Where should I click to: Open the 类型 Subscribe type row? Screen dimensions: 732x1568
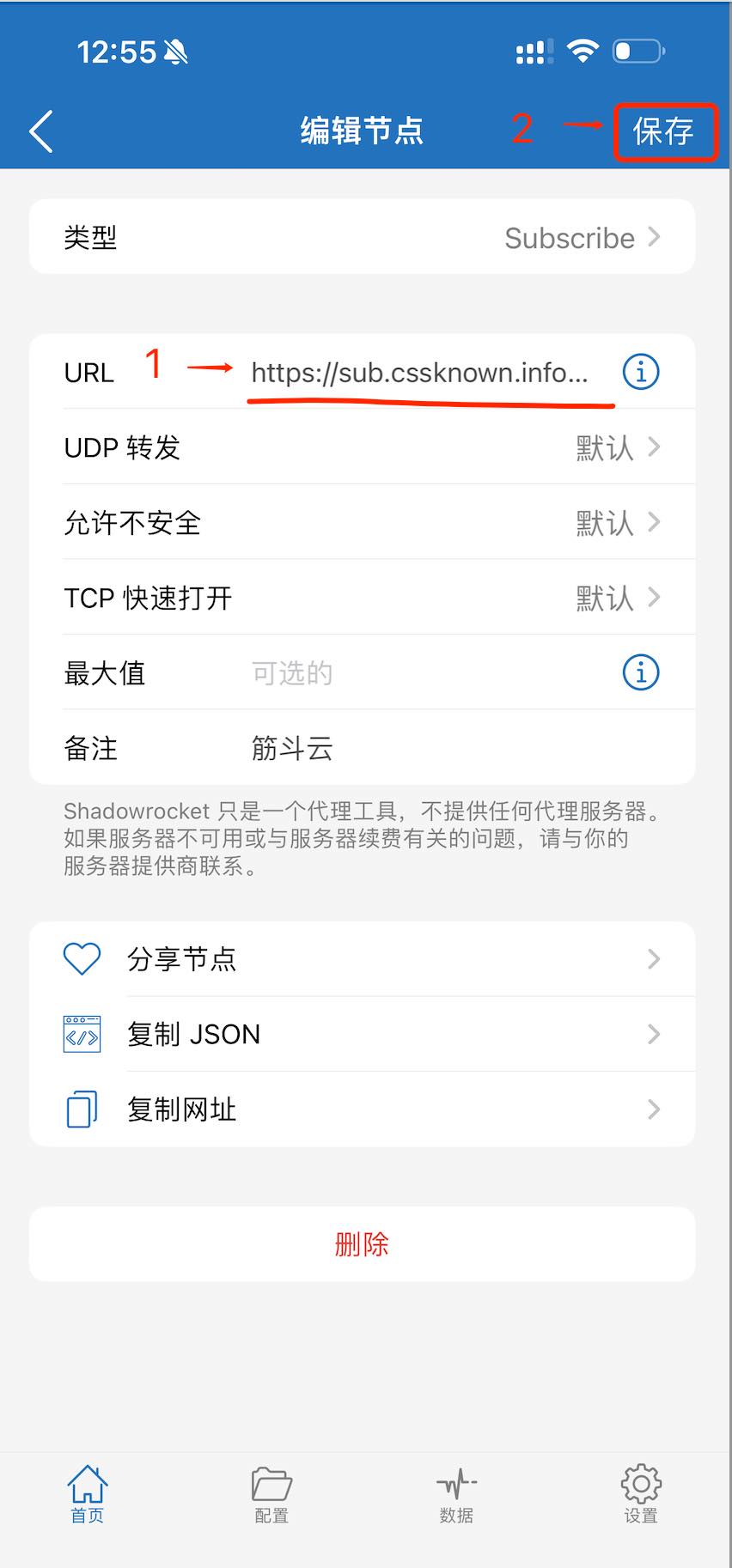pyautogui.click(x=362, y=237)
